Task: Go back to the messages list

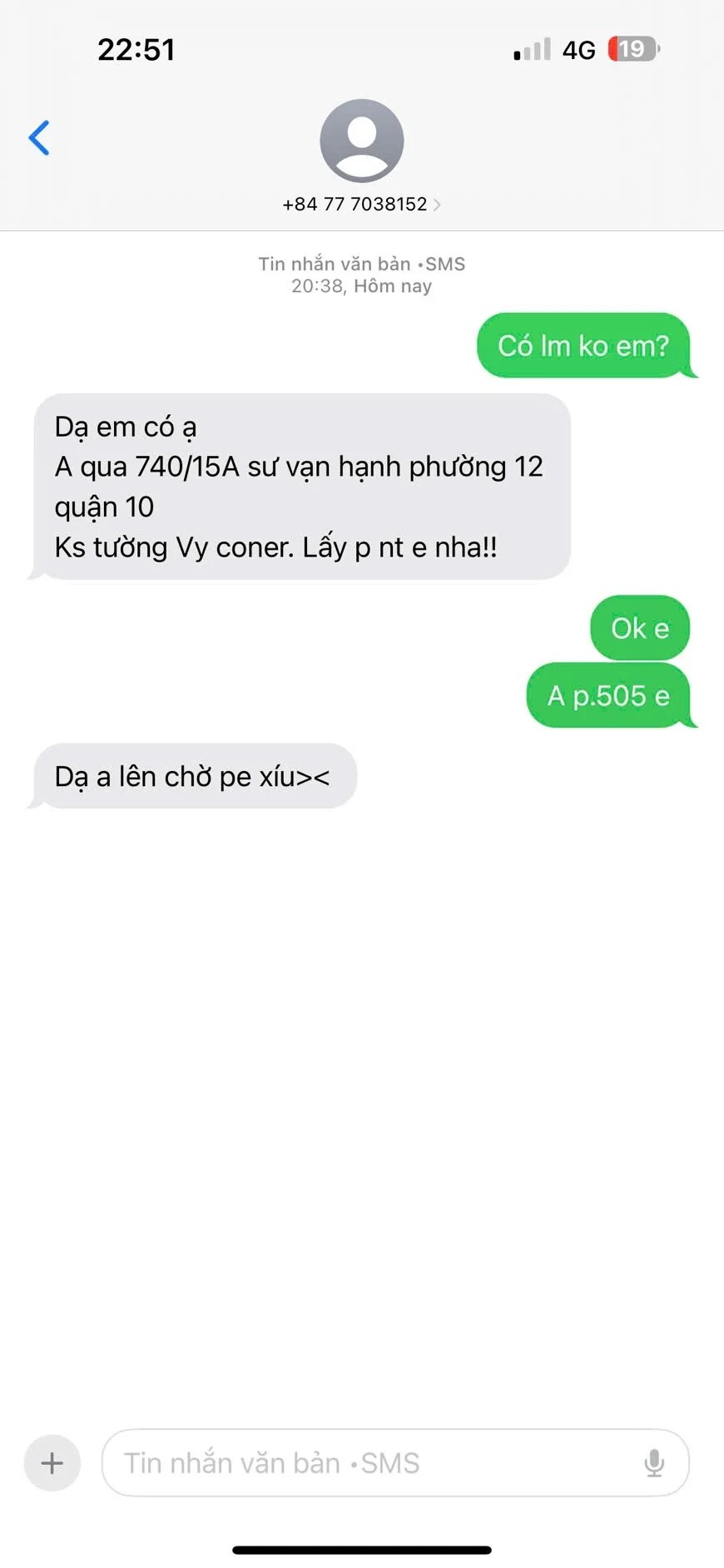Action: click(x=39, y=138)
